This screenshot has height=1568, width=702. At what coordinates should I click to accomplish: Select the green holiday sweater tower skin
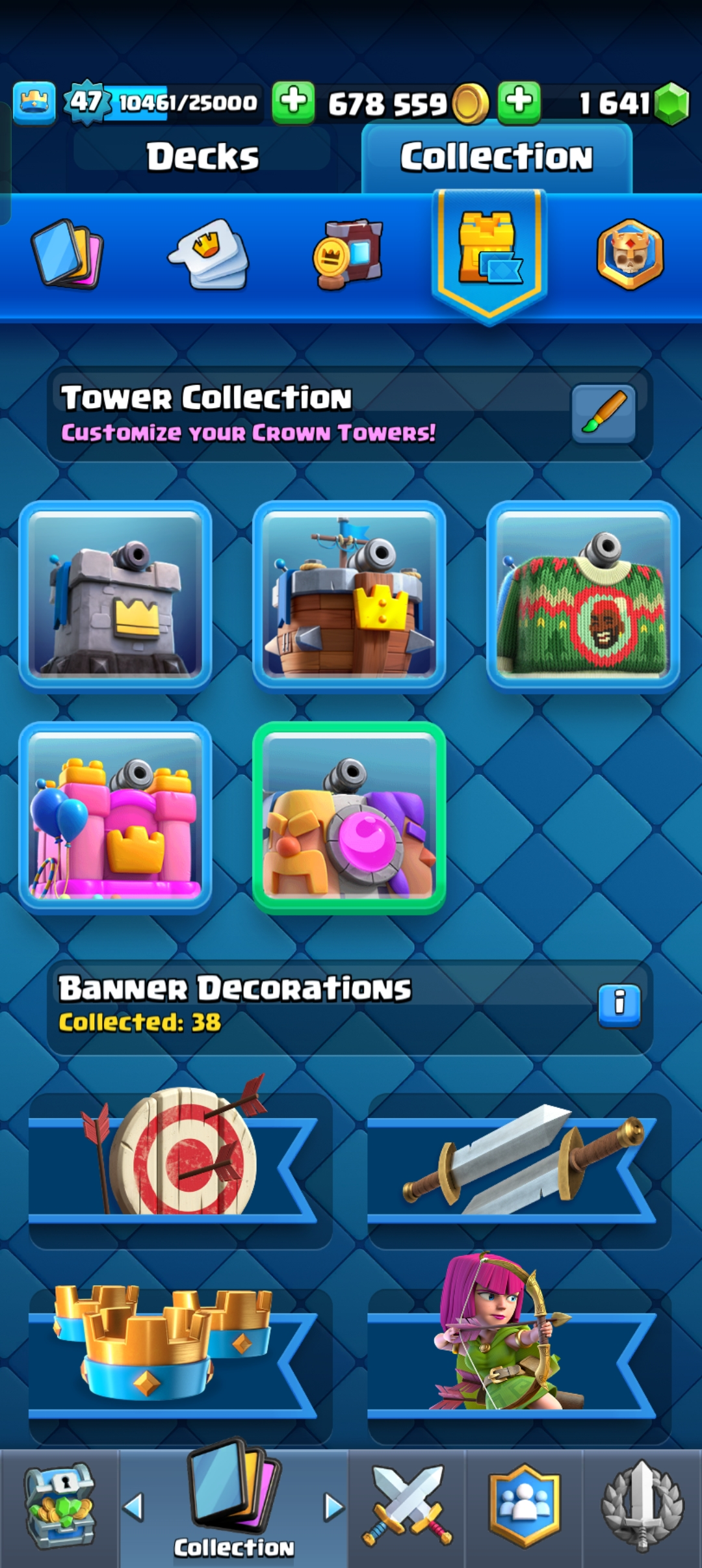pyautogui.click(x=583, y=595)
